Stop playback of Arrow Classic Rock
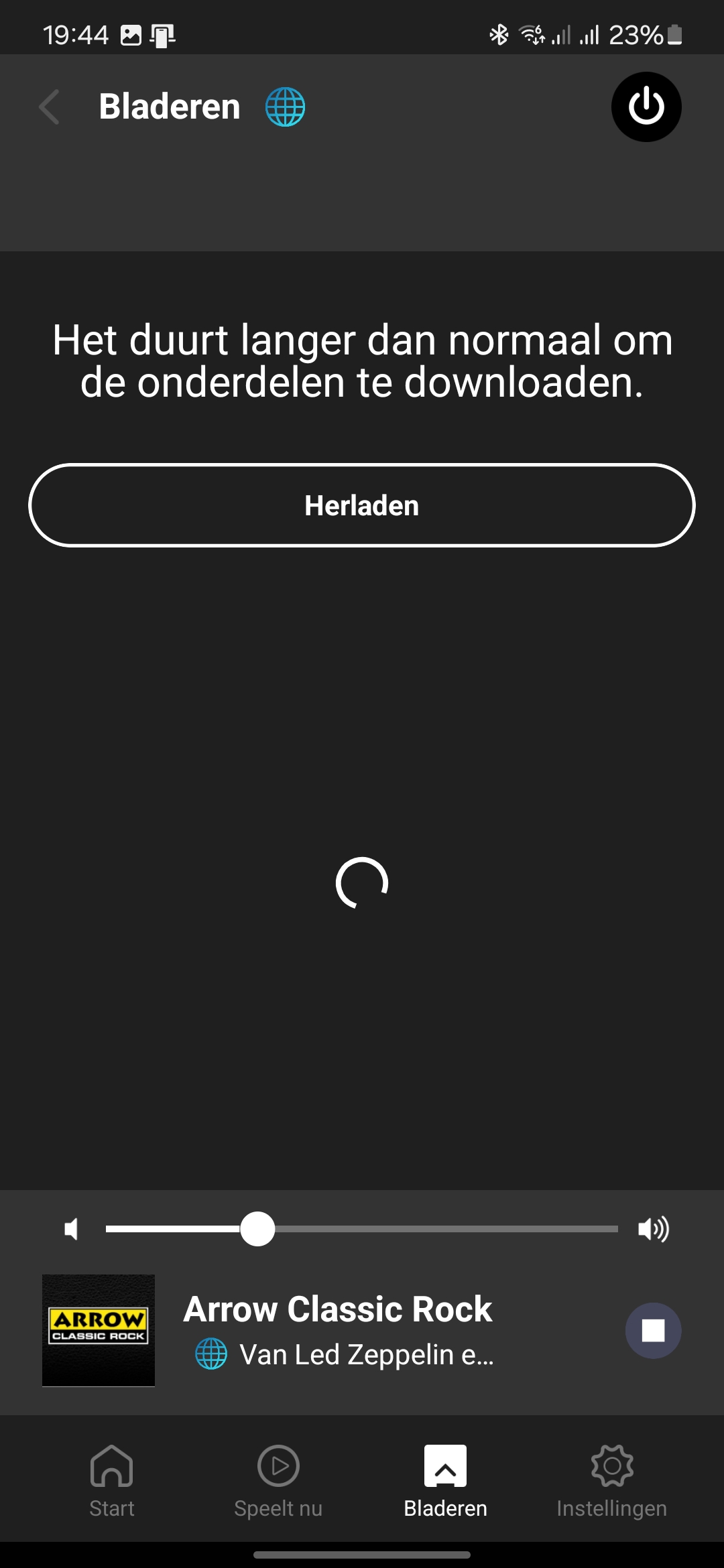Screen dimensions: 724x1568 (x=653, y=1331)
